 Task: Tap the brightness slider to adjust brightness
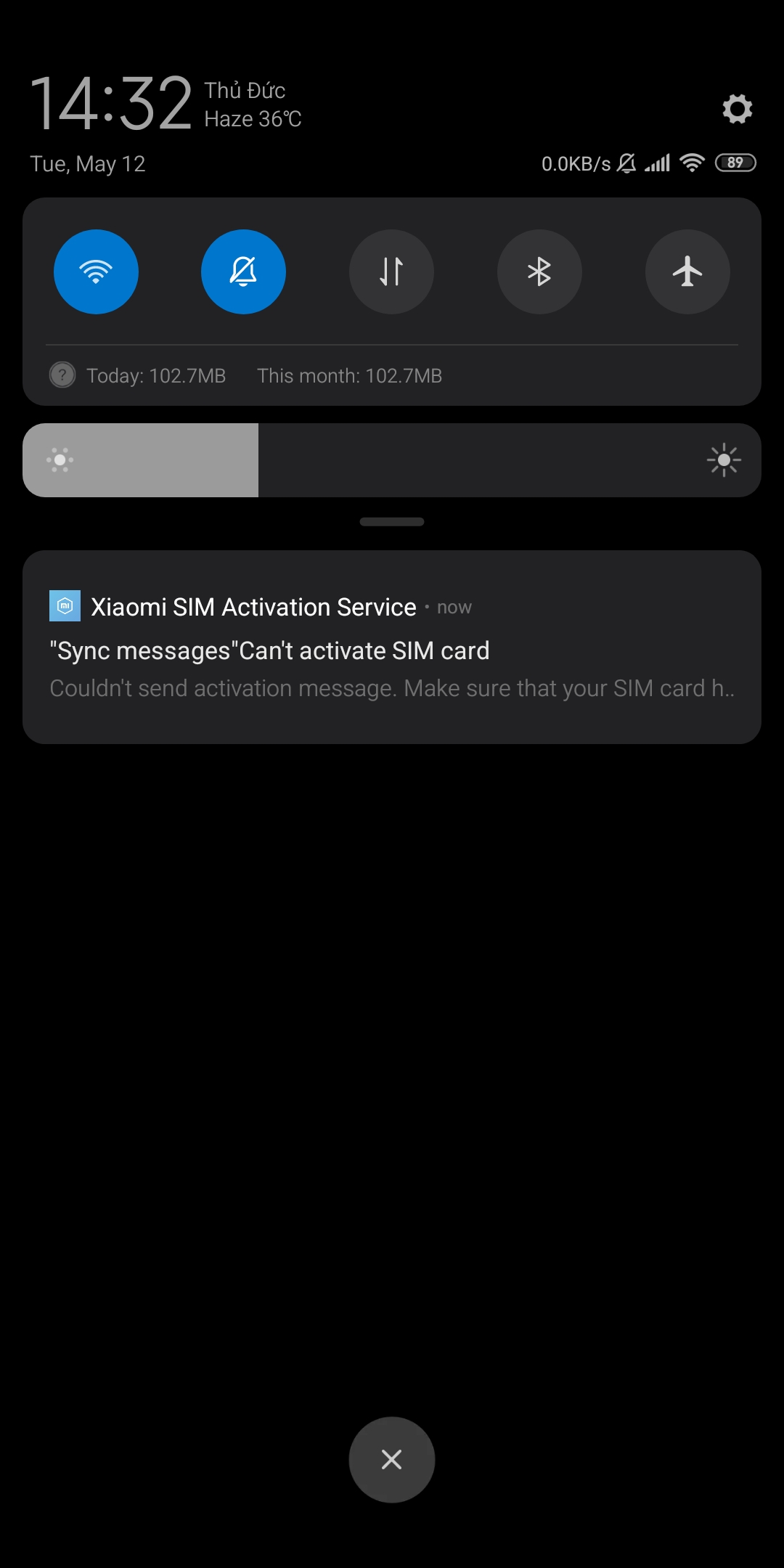pyautogui.click(x=392, y=460)
